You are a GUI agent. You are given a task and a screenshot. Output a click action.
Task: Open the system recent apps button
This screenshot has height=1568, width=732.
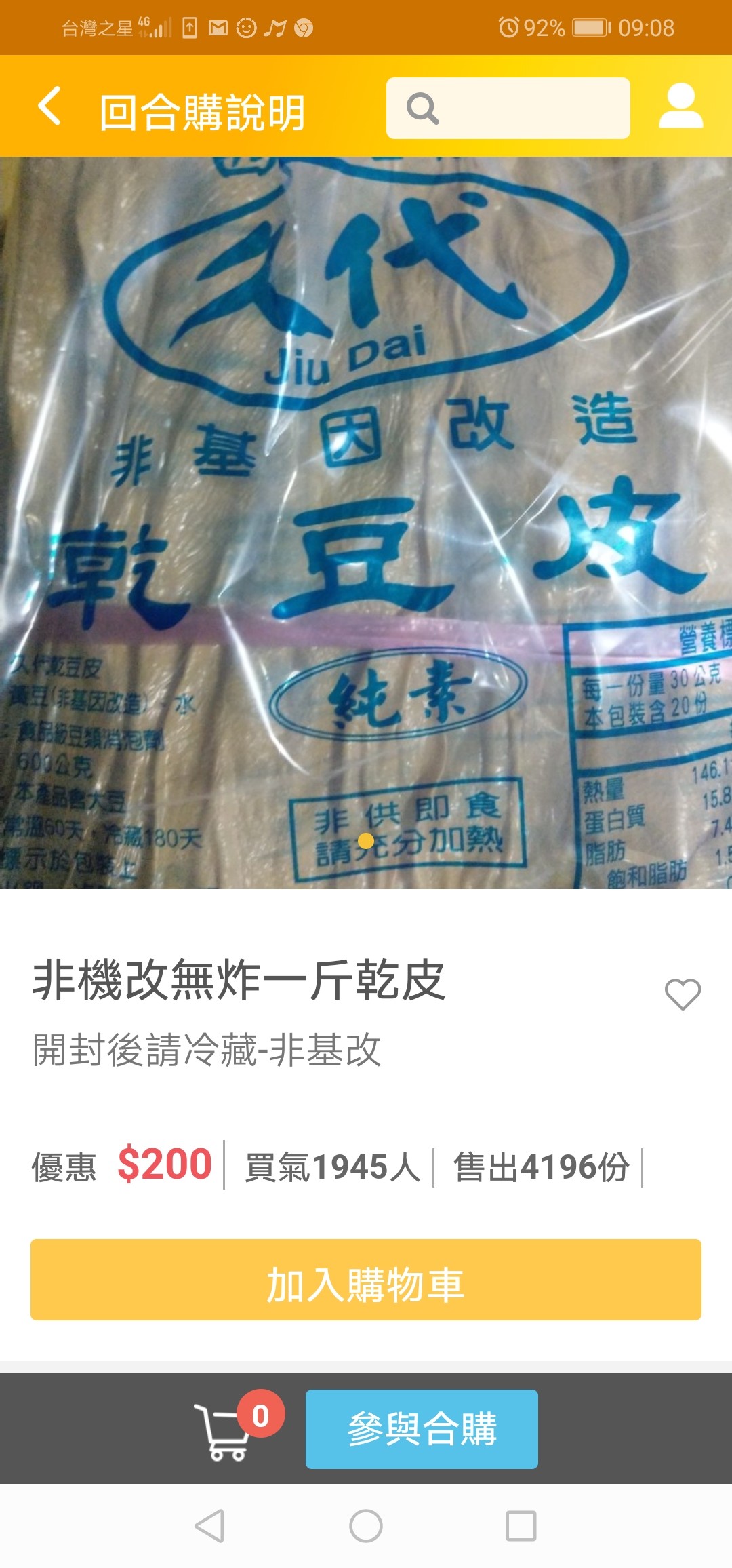521,1527
